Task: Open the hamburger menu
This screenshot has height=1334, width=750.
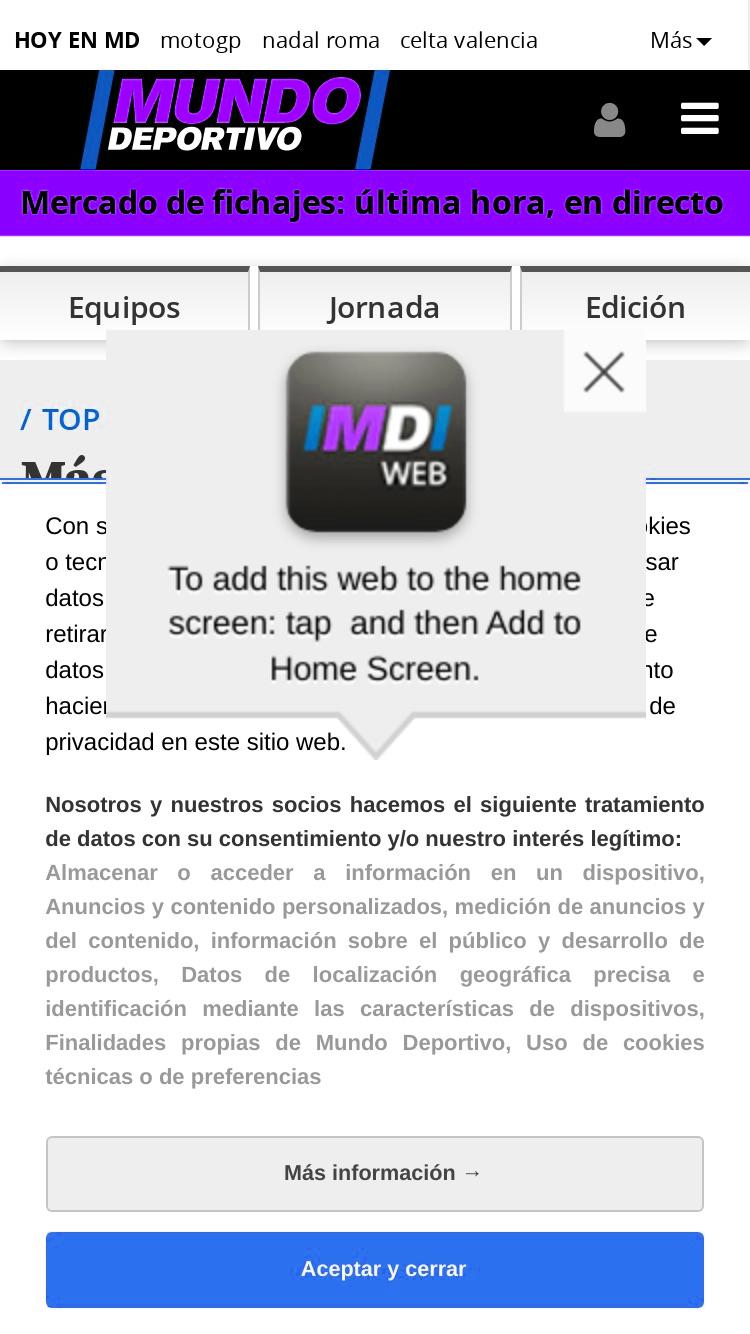Action: pos(699,119)
